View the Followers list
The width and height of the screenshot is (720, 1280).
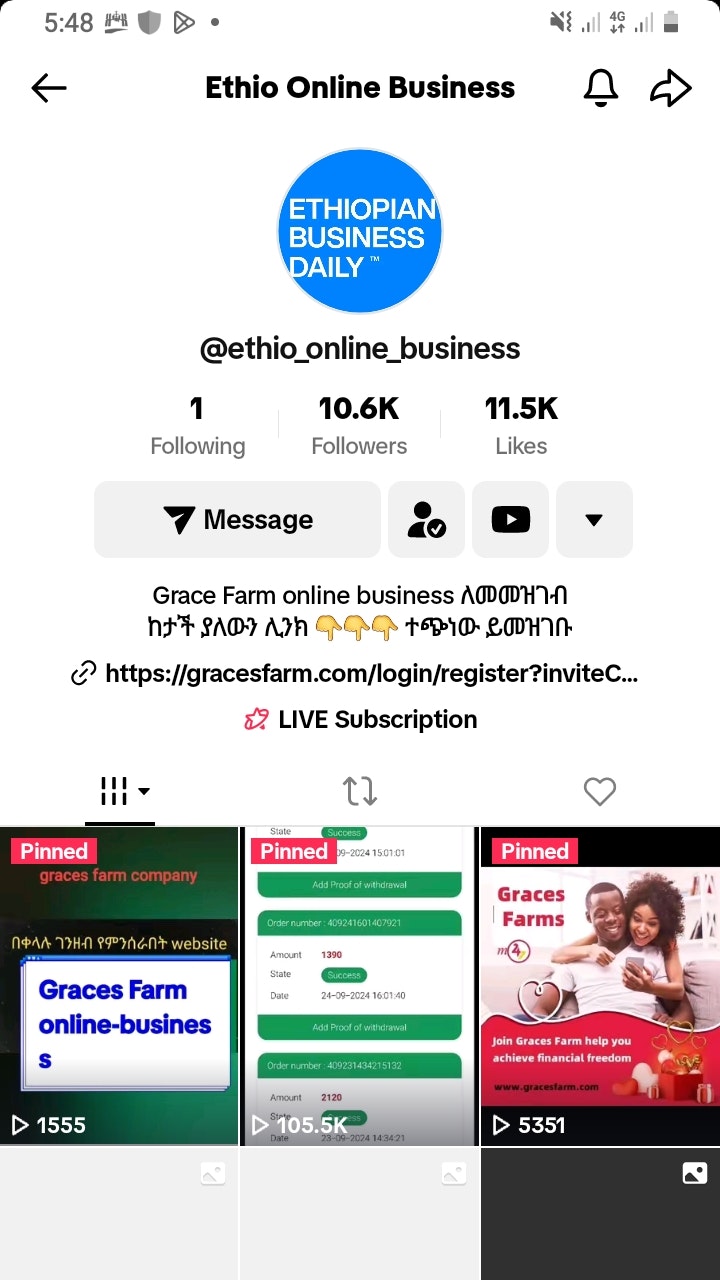point(359,426)
